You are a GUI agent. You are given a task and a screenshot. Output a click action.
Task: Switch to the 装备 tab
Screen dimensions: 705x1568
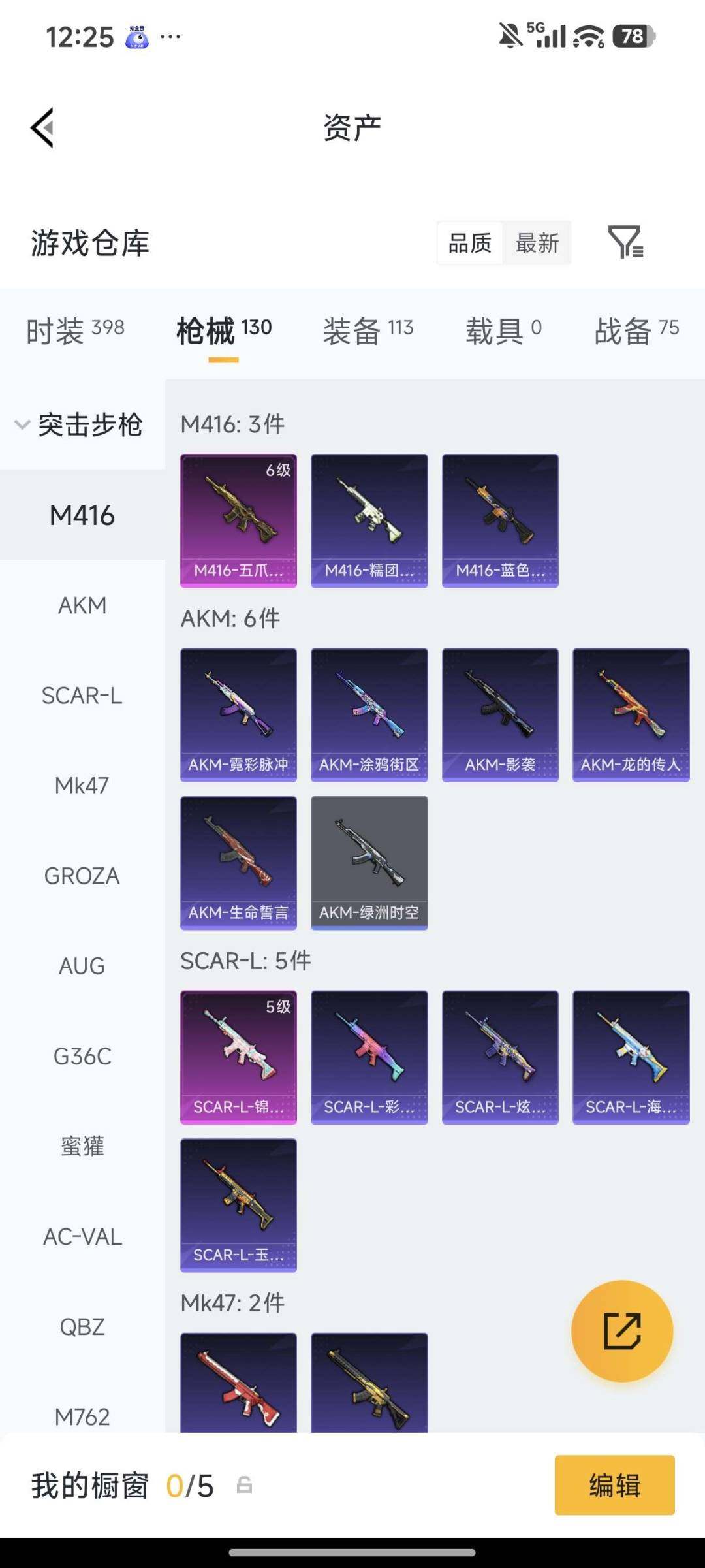[368, 330]
